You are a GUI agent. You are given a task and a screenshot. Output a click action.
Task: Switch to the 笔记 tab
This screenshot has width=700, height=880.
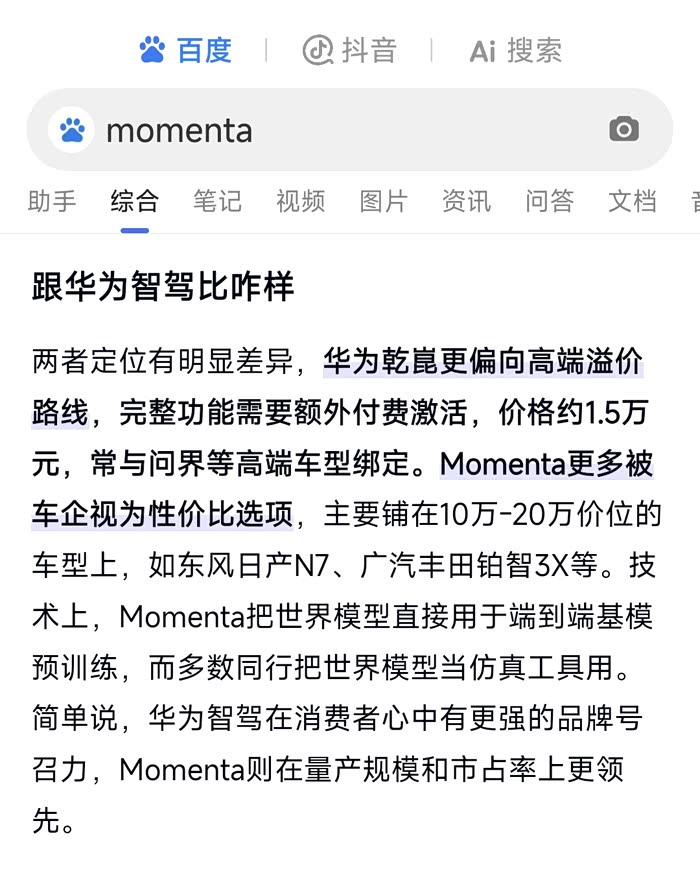tap(218, 201)
